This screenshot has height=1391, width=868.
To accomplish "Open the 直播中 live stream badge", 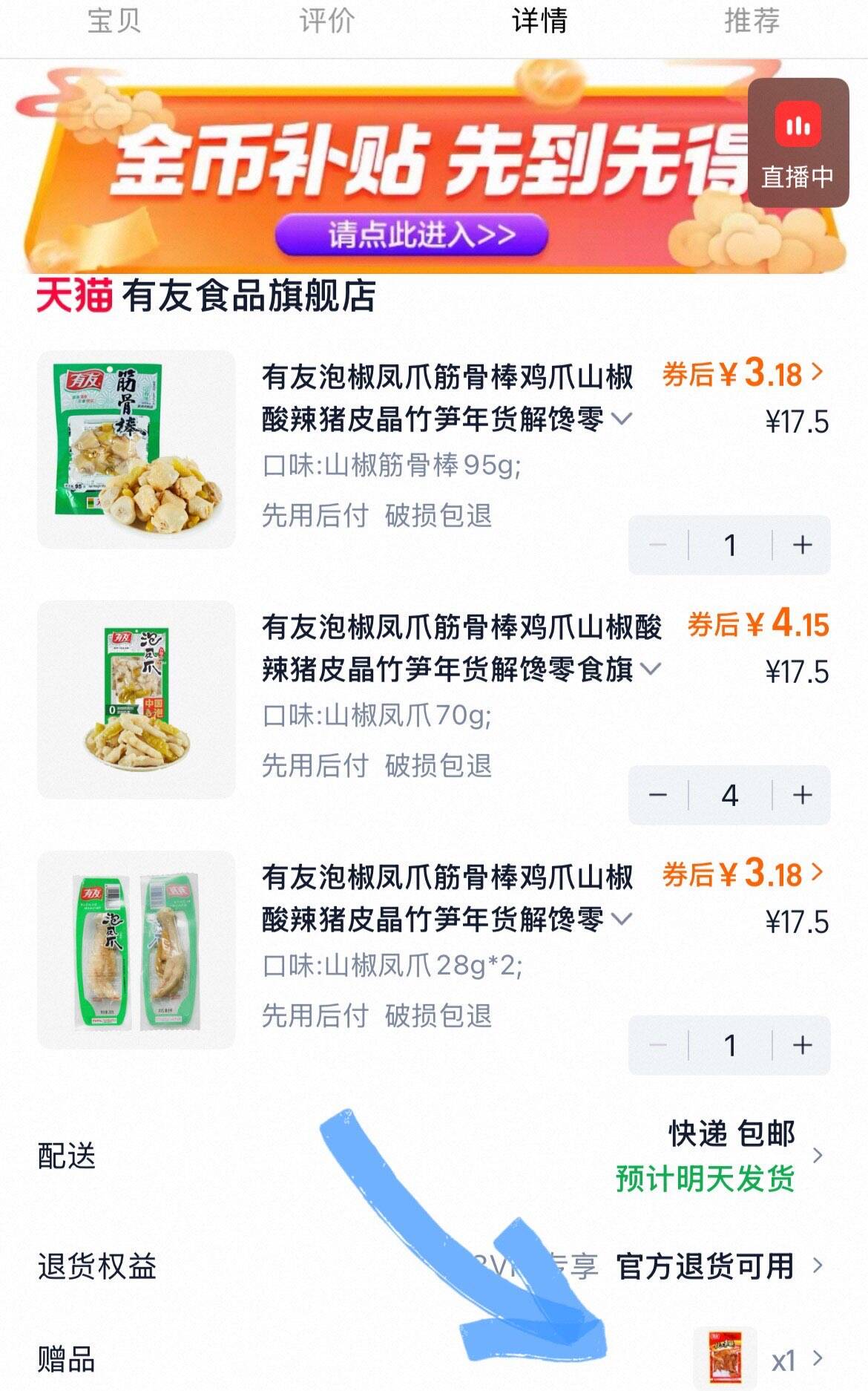I will point(798,143).
